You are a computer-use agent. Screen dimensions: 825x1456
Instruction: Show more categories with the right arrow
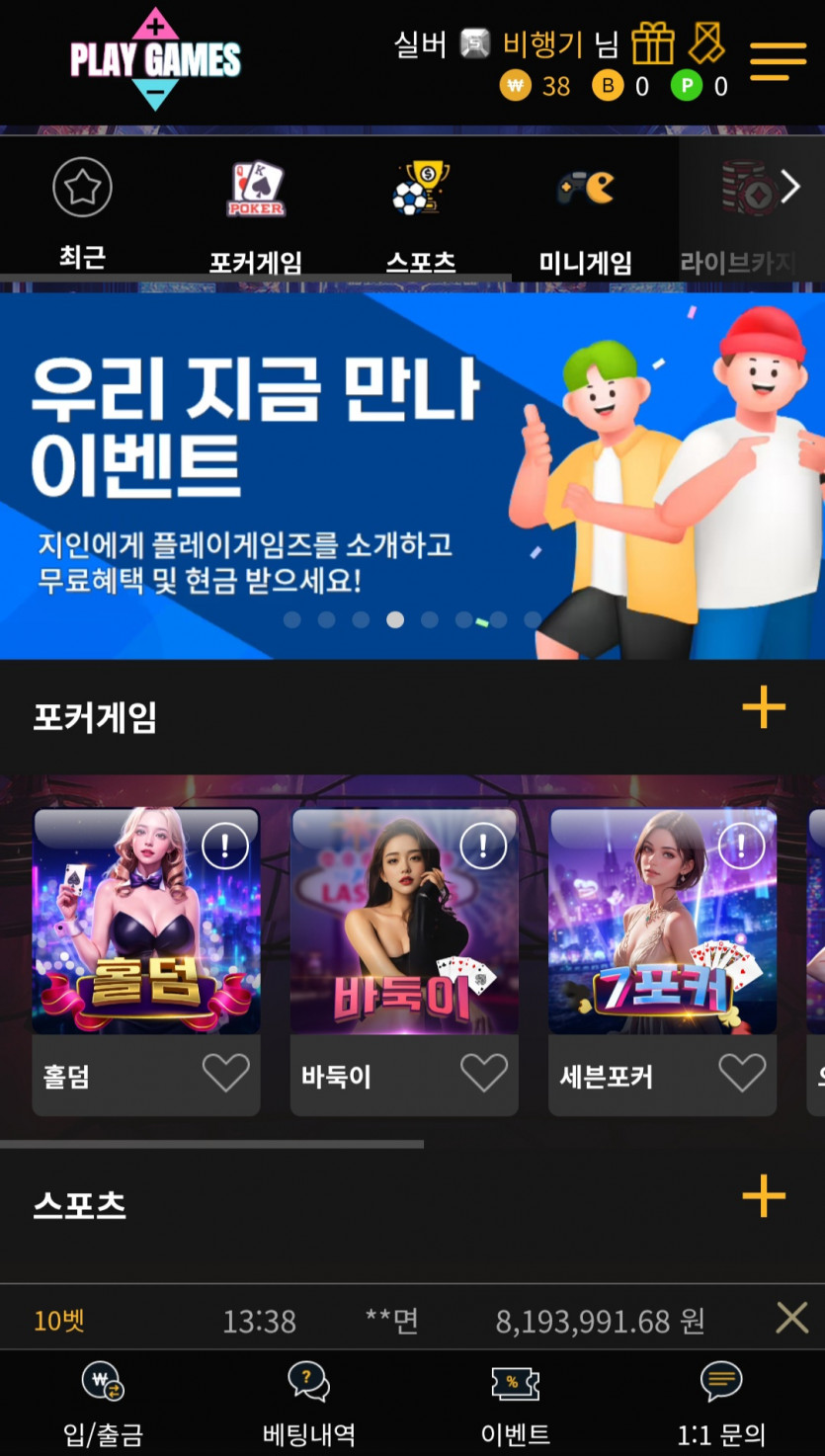click(790, 187)
